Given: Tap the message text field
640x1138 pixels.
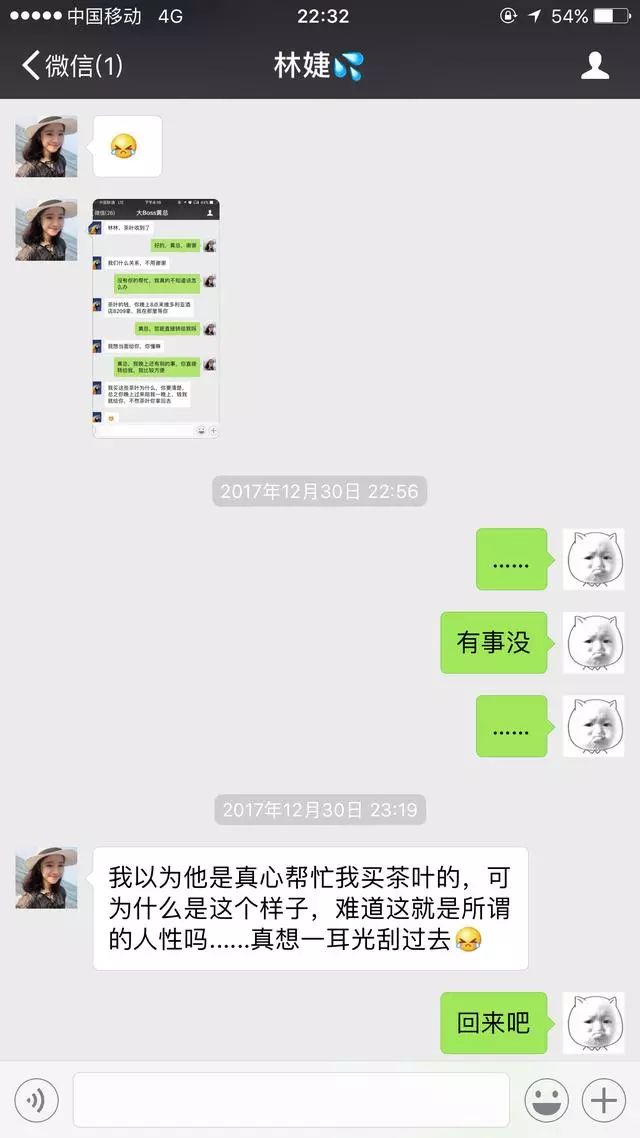Looking at the screenshot, I should (x=291, y=1100).
